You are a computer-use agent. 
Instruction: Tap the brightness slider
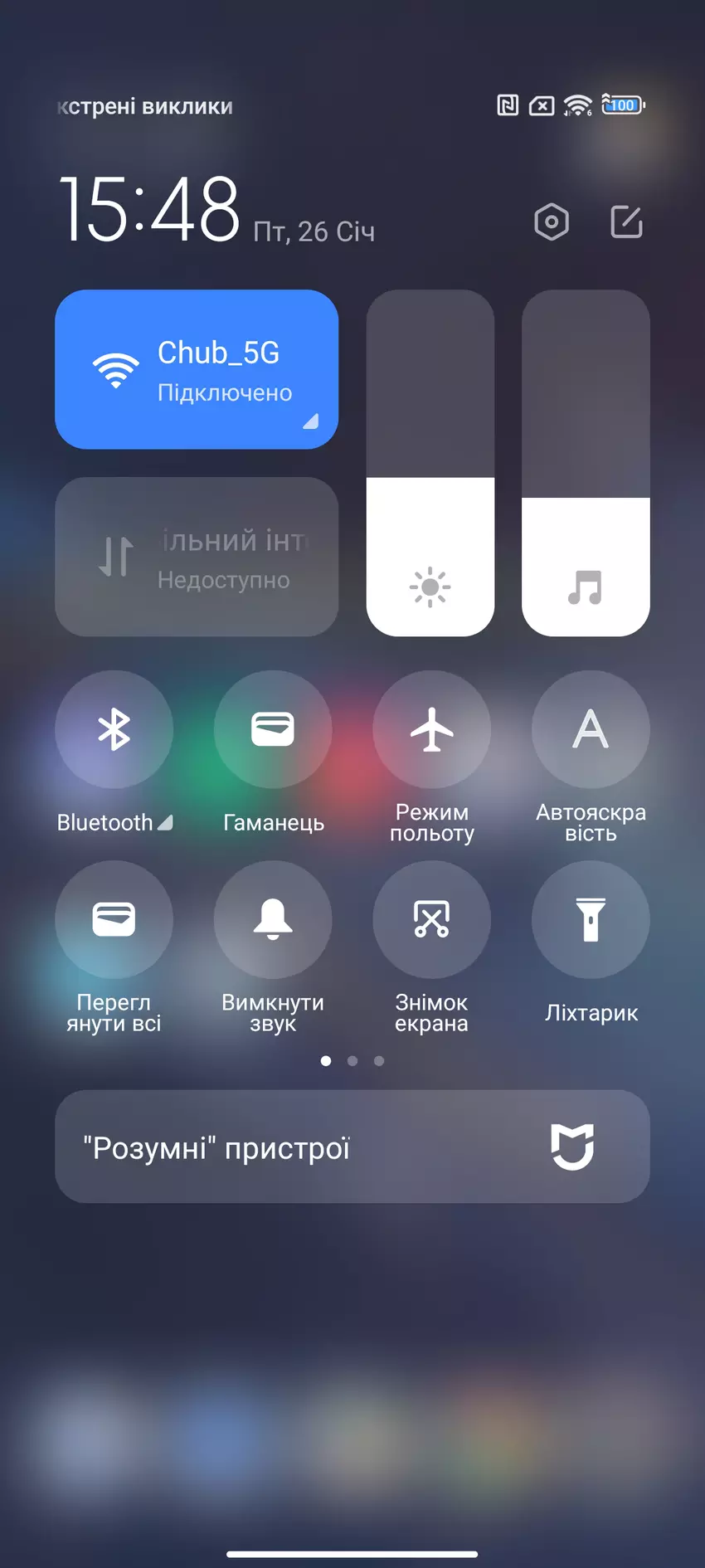[x=430, y=463]
